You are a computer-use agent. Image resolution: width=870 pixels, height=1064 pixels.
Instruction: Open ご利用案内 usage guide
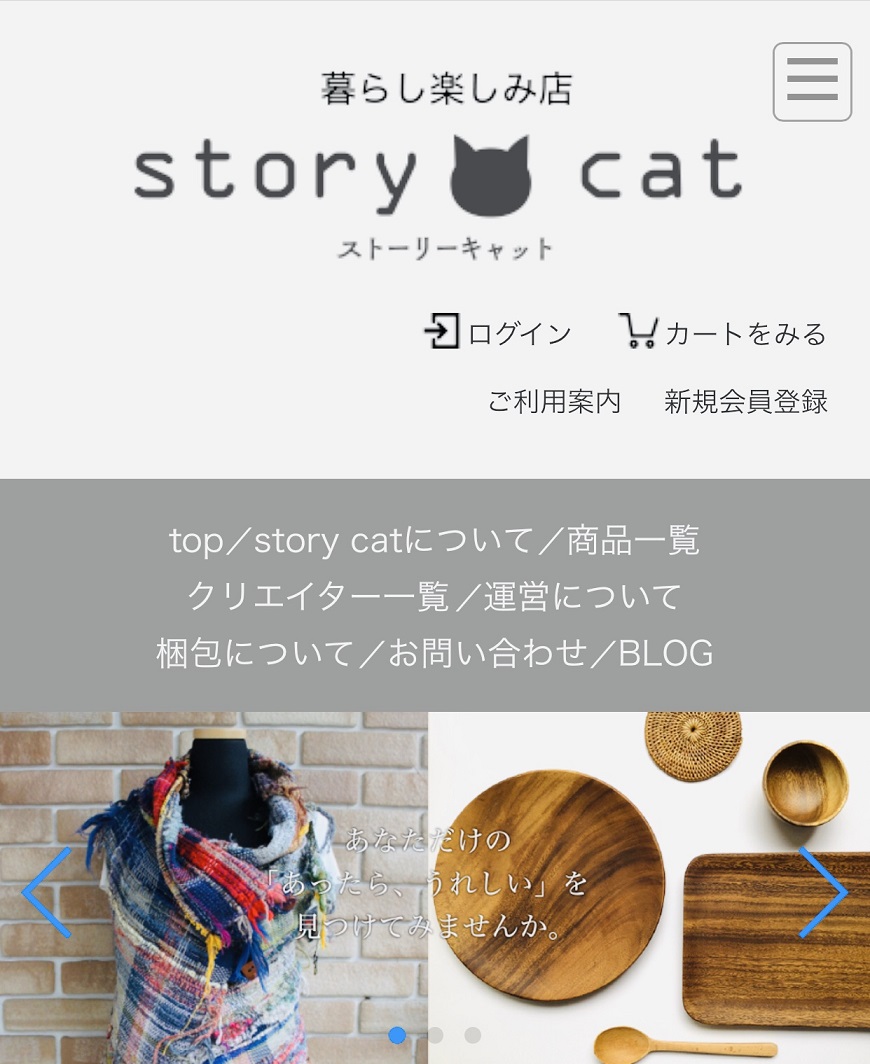[554, 402]
